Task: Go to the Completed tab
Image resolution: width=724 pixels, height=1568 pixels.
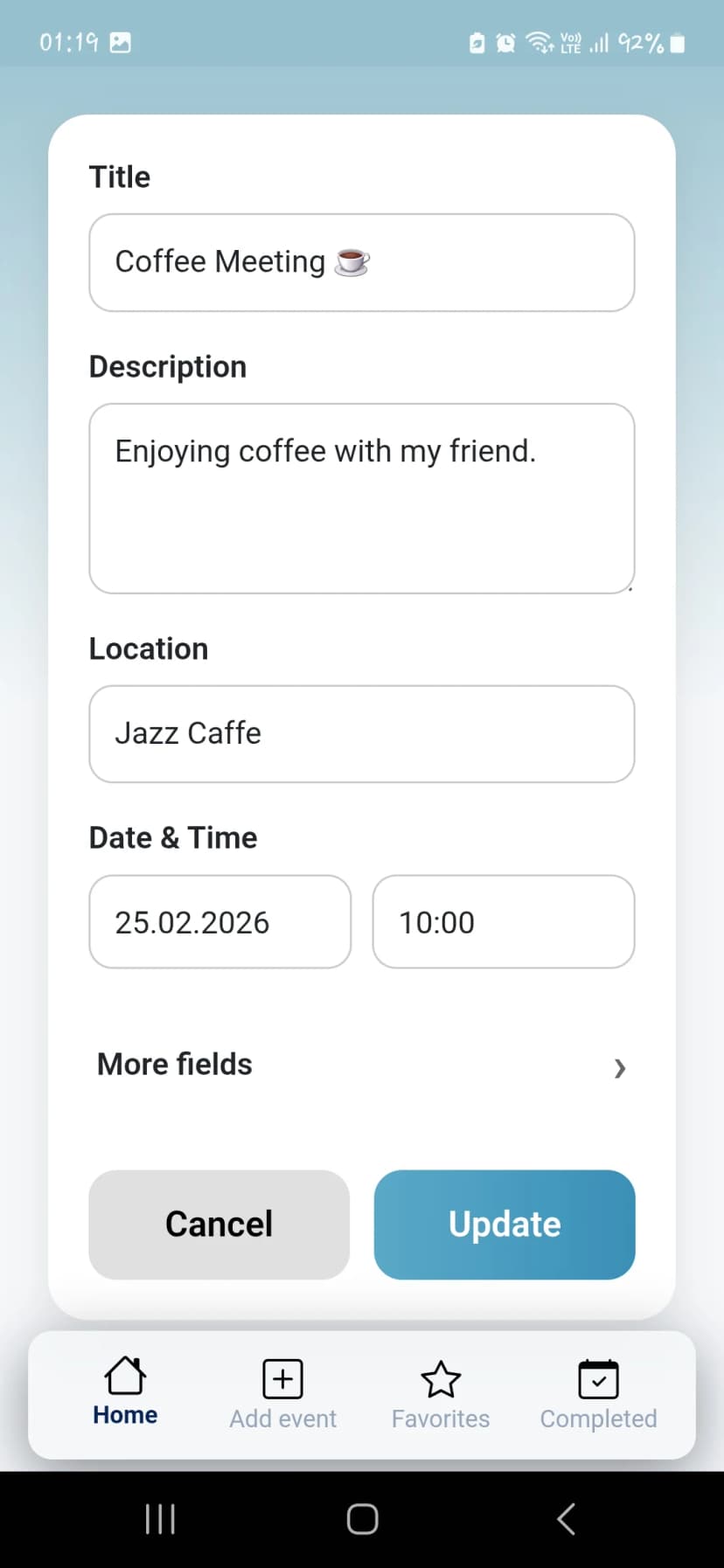Action: [598, 1398]
